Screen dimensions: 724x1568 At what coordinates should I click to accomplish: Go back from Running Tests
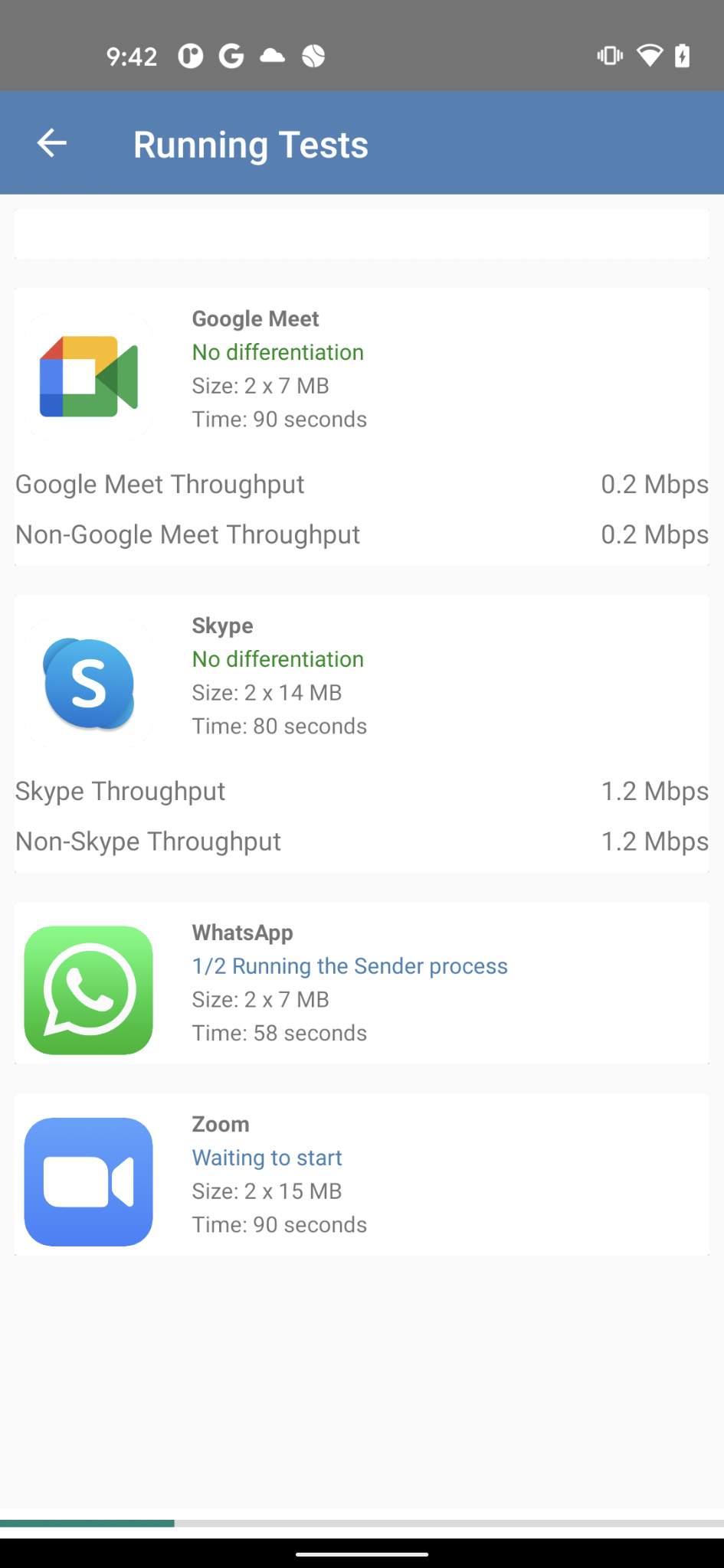[52, 143]
